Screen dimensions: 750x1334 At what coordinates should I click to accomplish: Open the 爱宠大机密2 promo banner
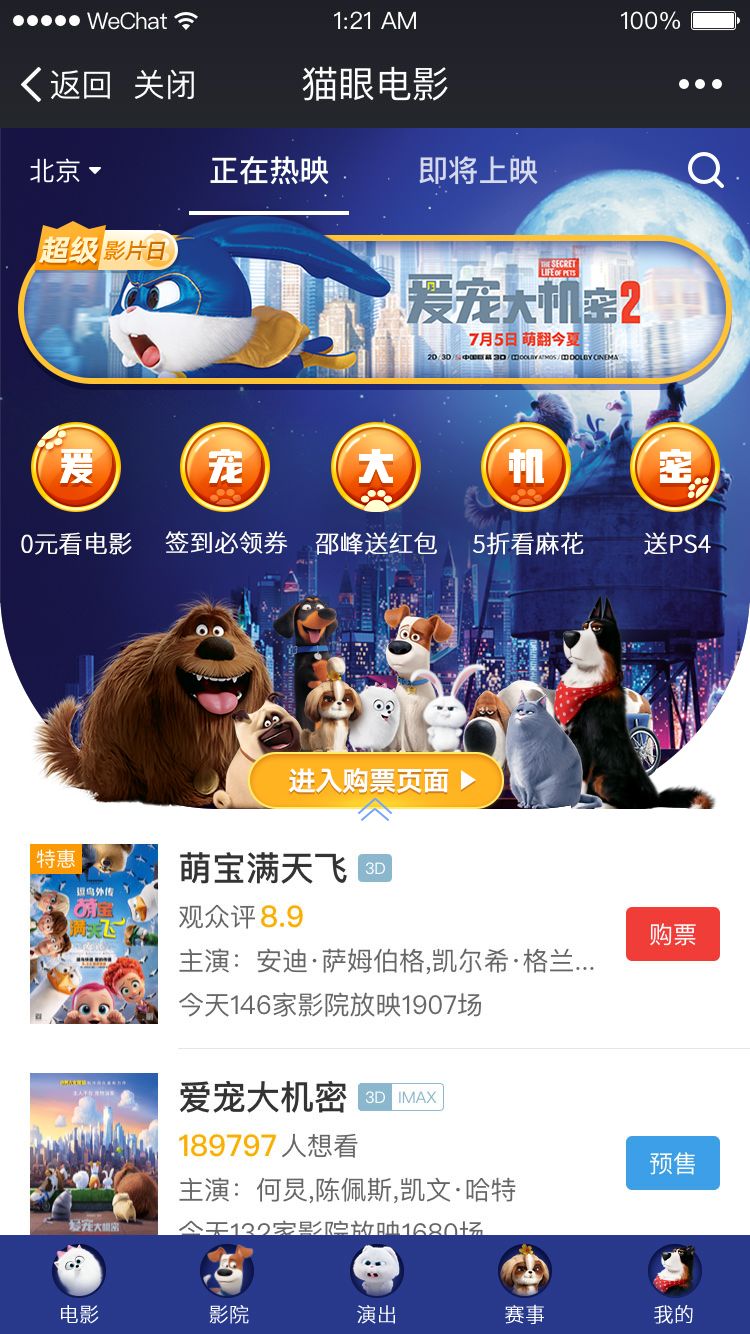coord(375,309)
